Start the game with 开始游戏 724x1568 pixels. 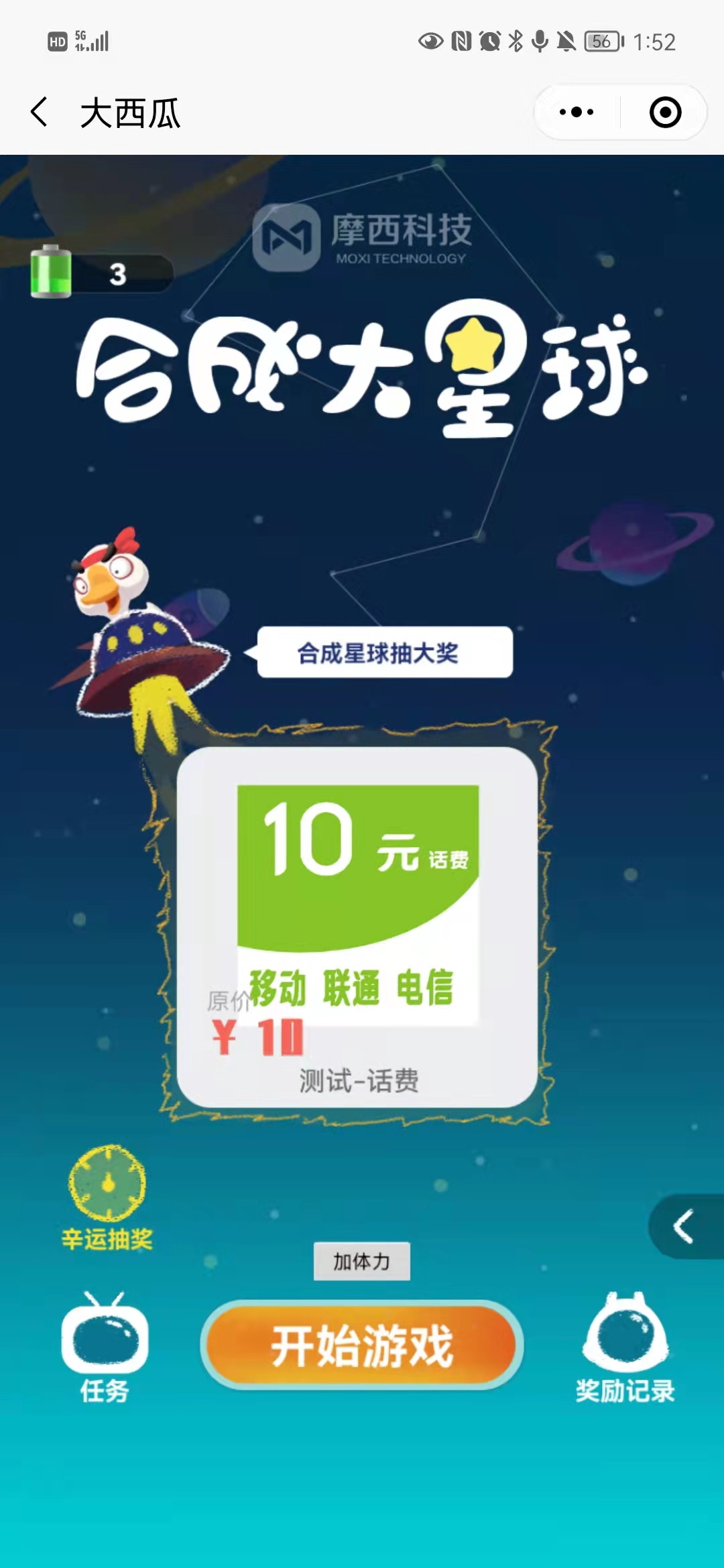pos(362,1346)
